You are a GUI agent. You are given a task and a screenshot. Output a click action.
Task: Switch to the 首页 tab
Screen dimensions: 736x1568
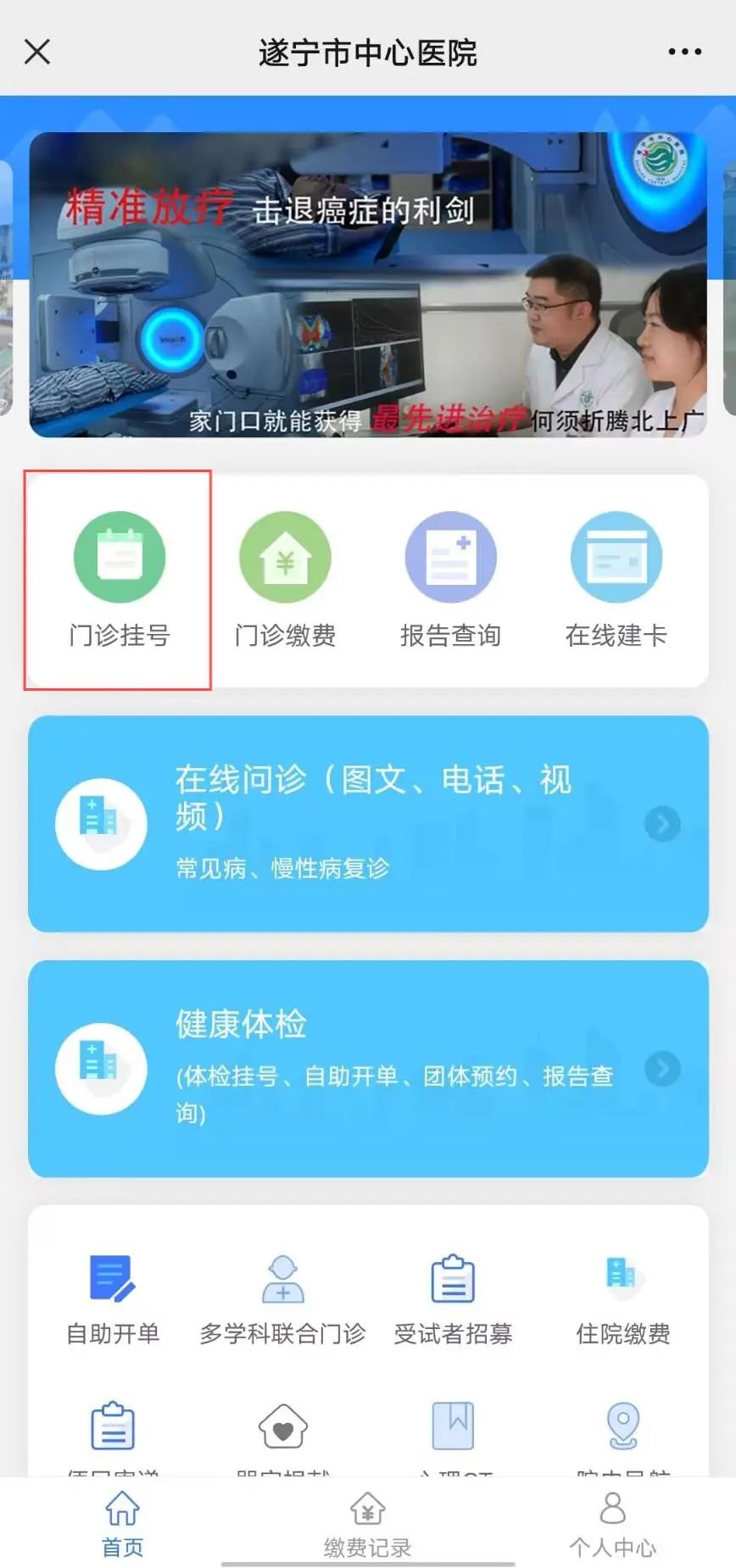123,1523
